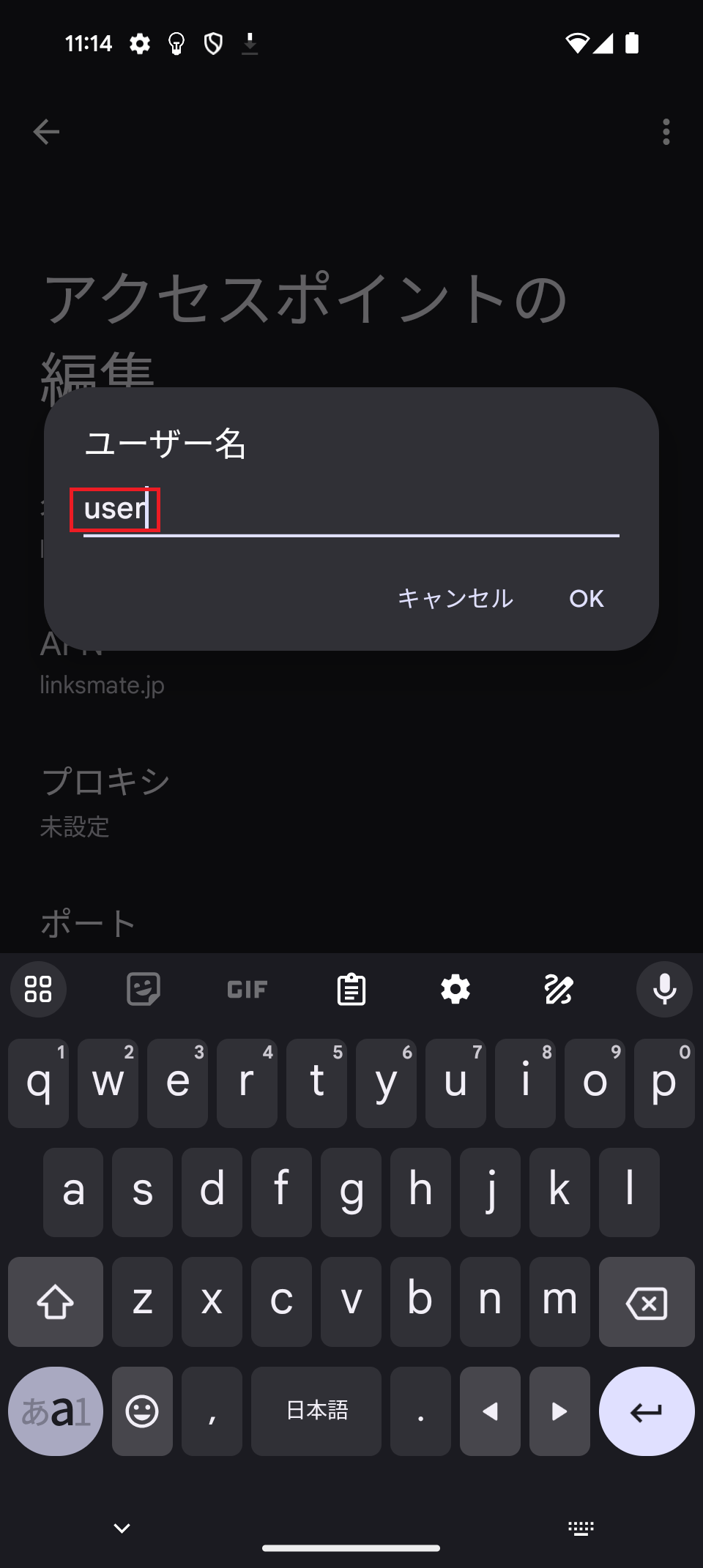703x1568 pixels.
Task: Open the keyboard feature grid menu
Action: [38, 989]
